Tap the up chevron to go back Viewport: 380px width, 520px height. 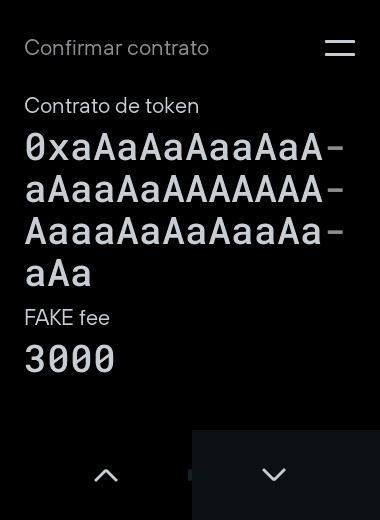(106, 475)
